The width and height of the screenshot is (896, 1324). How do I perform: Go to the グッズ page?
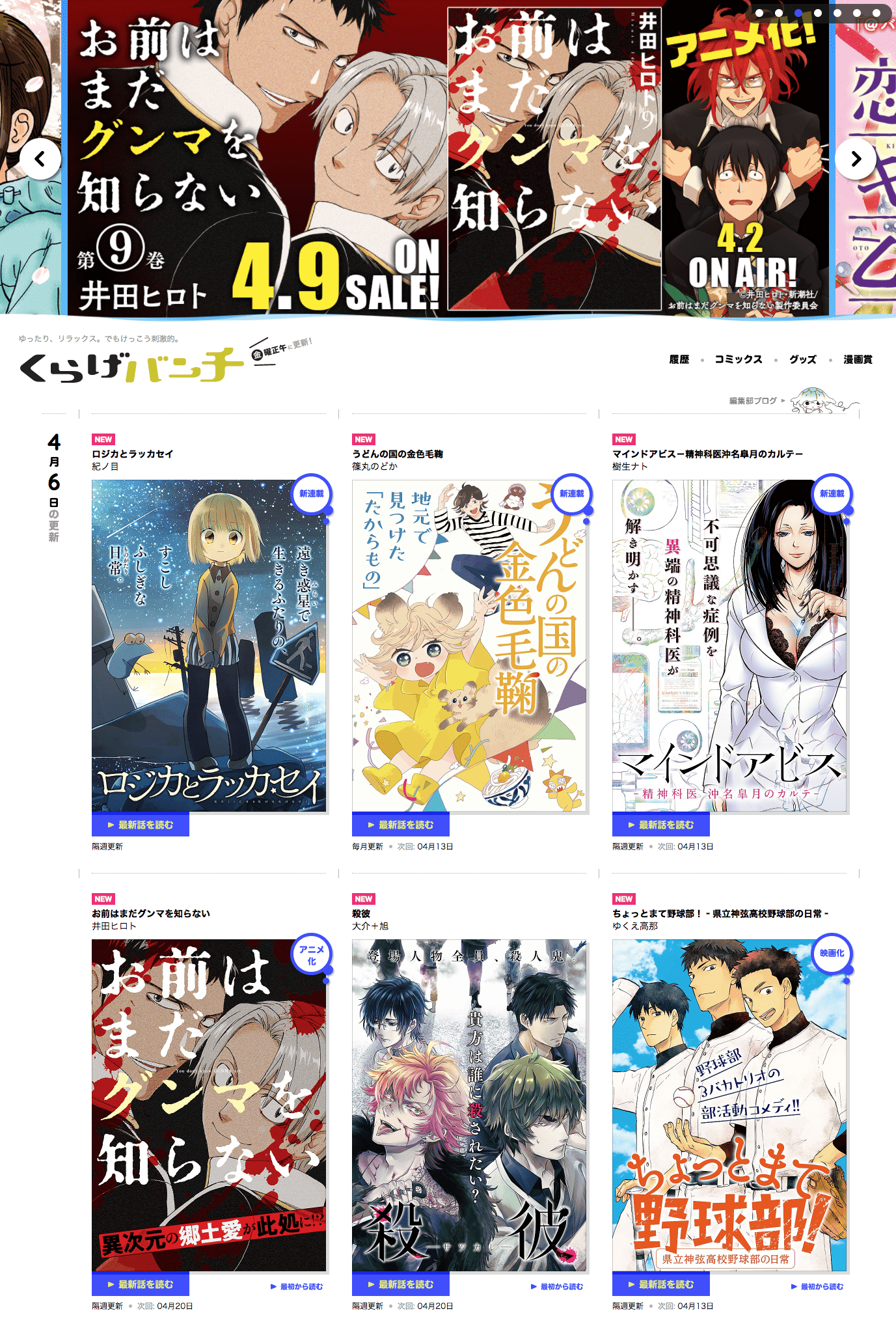803,359
